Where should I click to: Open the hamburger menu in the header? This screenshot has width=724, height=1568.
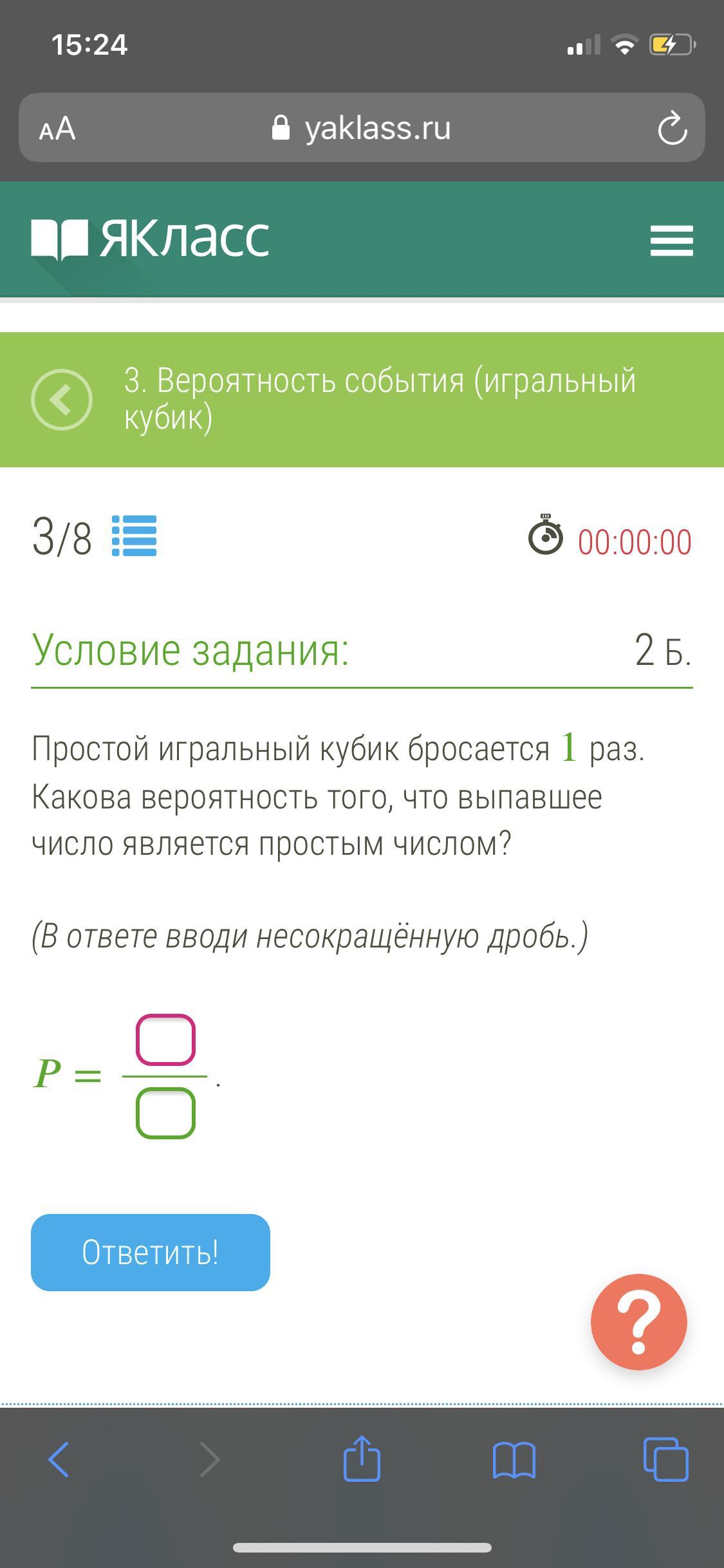click(x=671, y=240)
